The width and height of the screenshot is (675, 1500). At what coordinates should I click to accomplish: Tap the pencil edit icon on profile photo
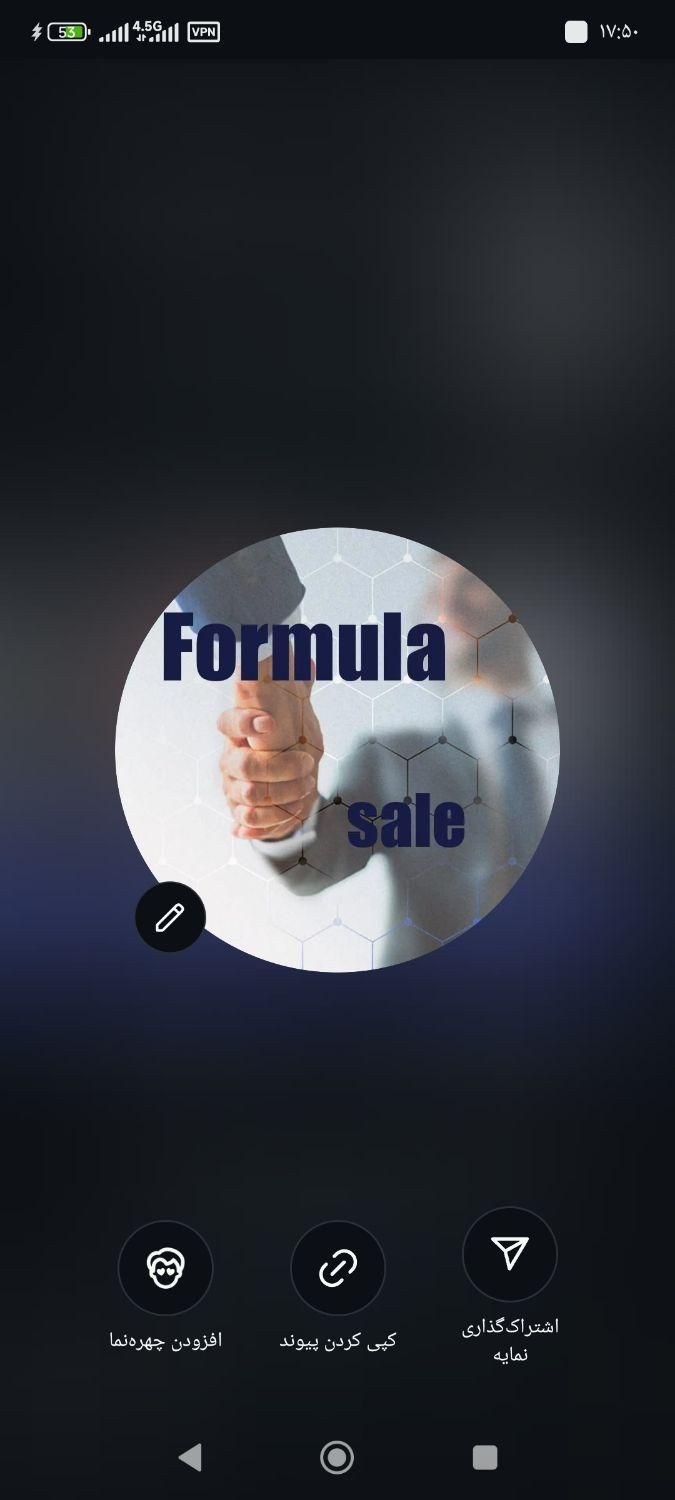tap(170, 916)
